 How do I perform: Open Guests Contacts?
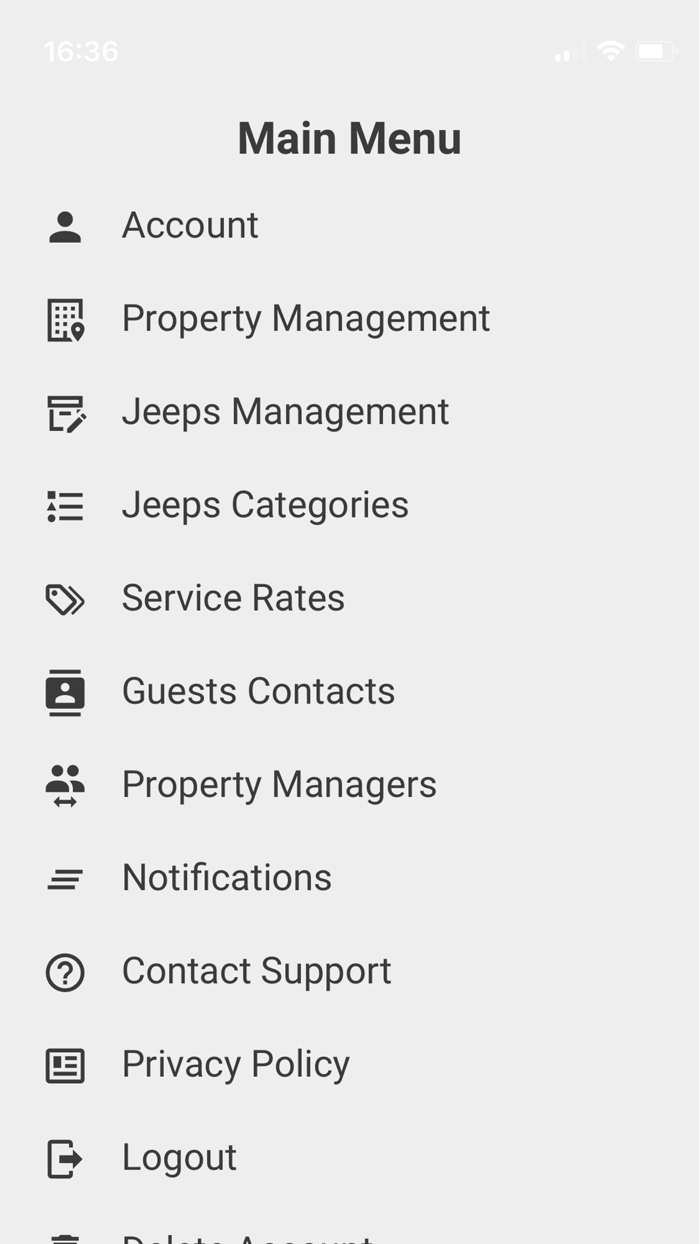coord(258,691)
